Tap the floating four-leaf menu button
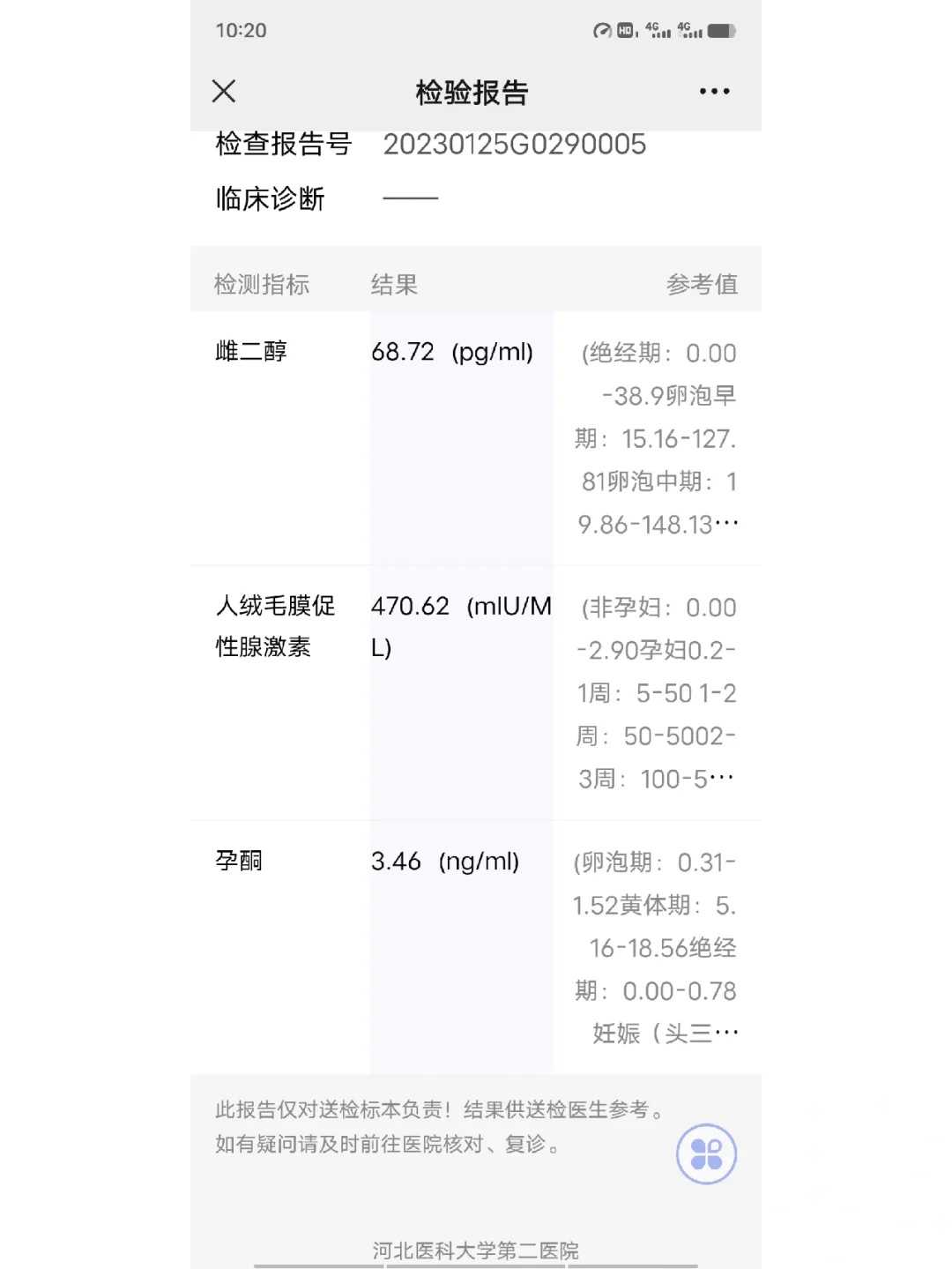 706,1153
